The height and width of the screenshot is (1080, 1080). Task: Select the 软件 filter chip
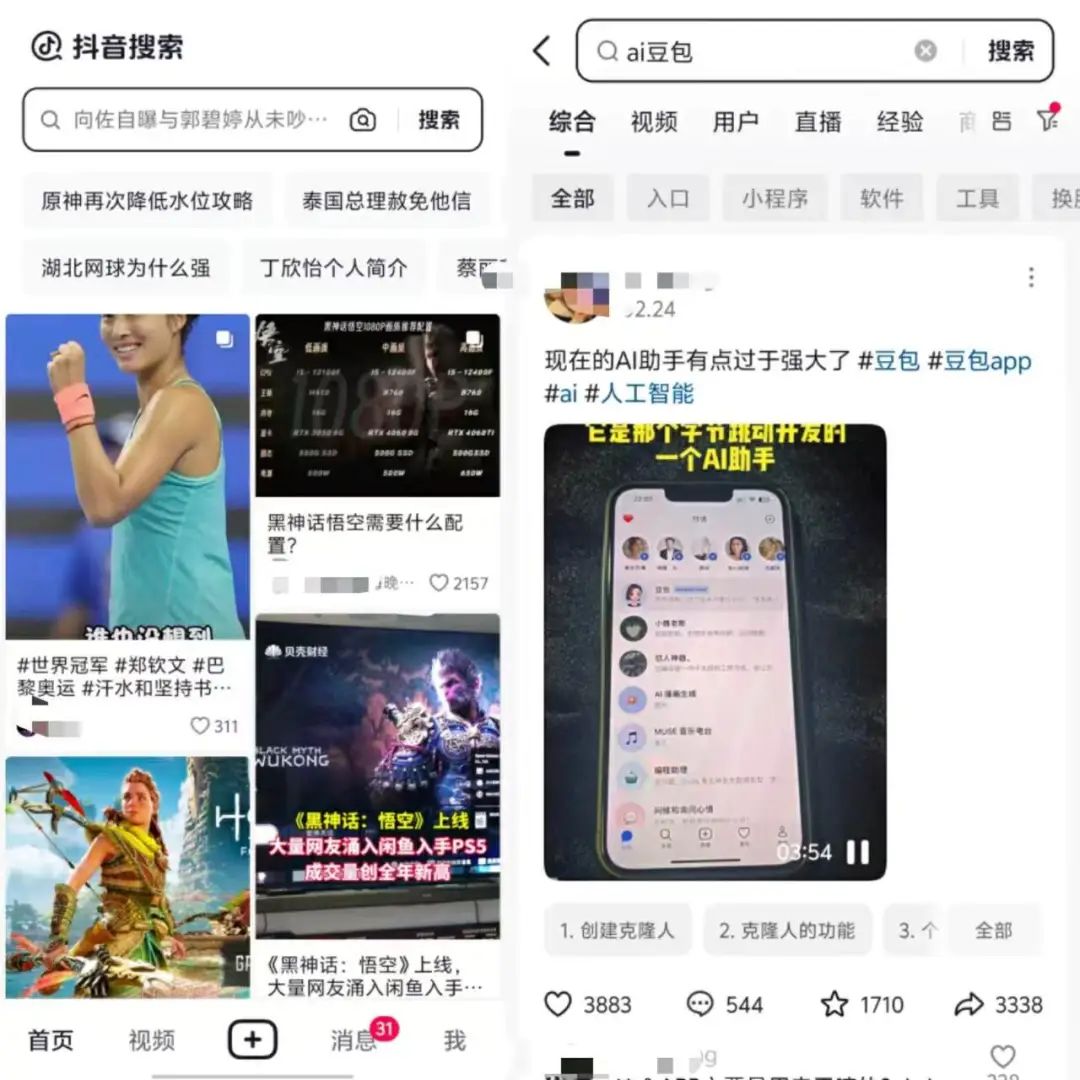[881, 198]
